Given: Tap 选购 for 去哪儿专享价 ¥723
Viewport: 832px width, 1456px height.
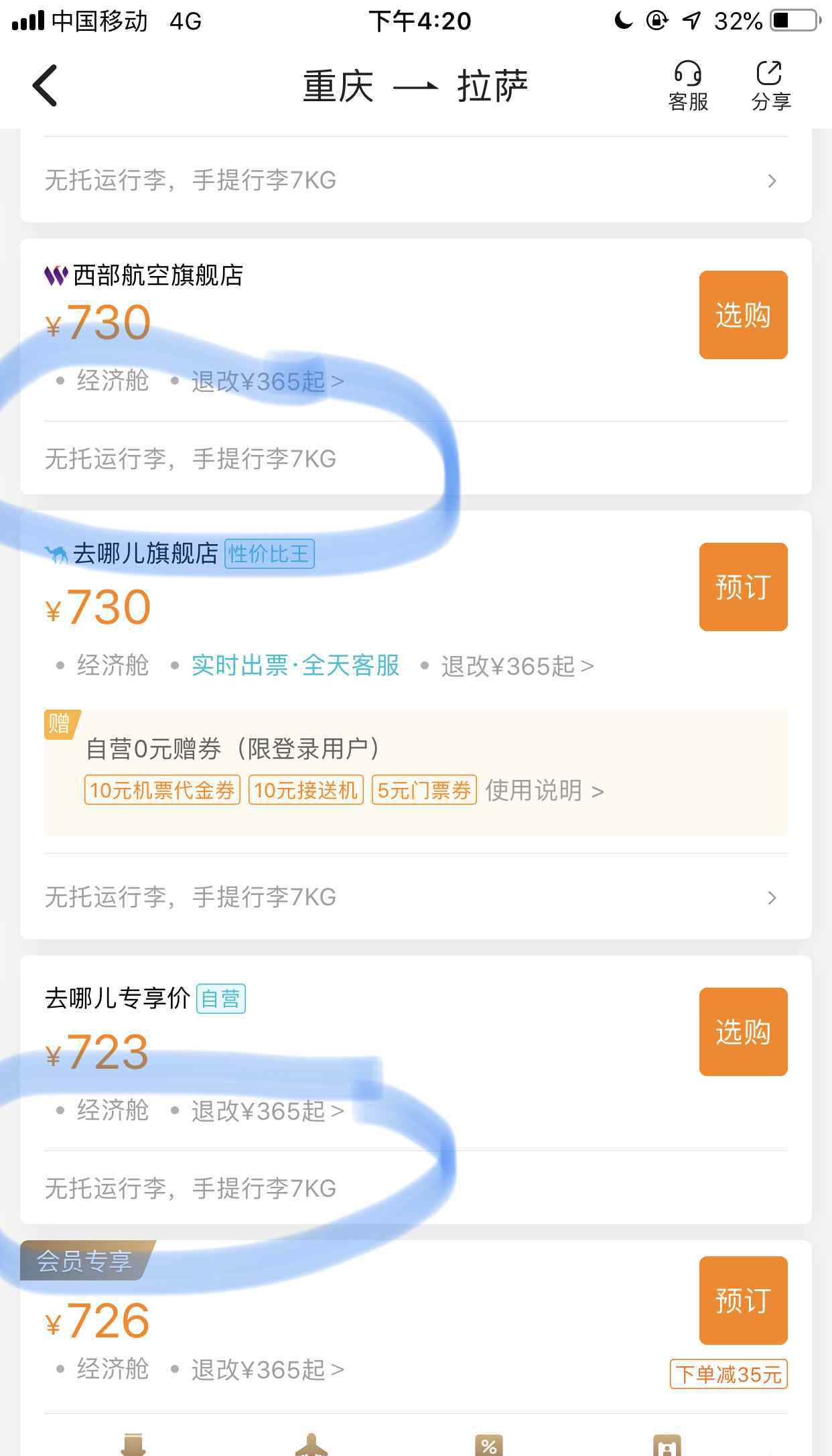Looking at the screenshot, I should (x=743, y=1032).
